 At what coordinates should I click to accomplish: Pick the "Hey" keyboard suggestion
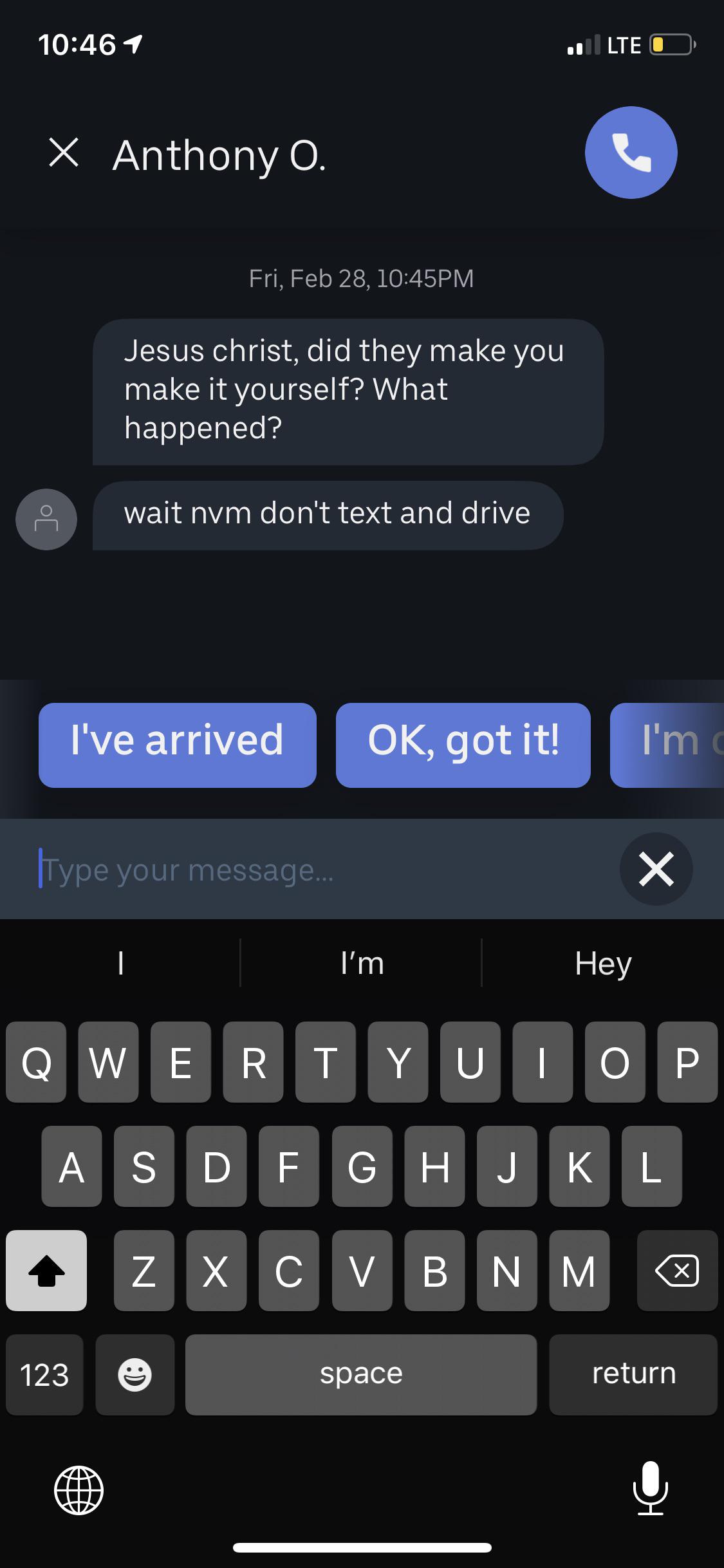pos(603,963)
